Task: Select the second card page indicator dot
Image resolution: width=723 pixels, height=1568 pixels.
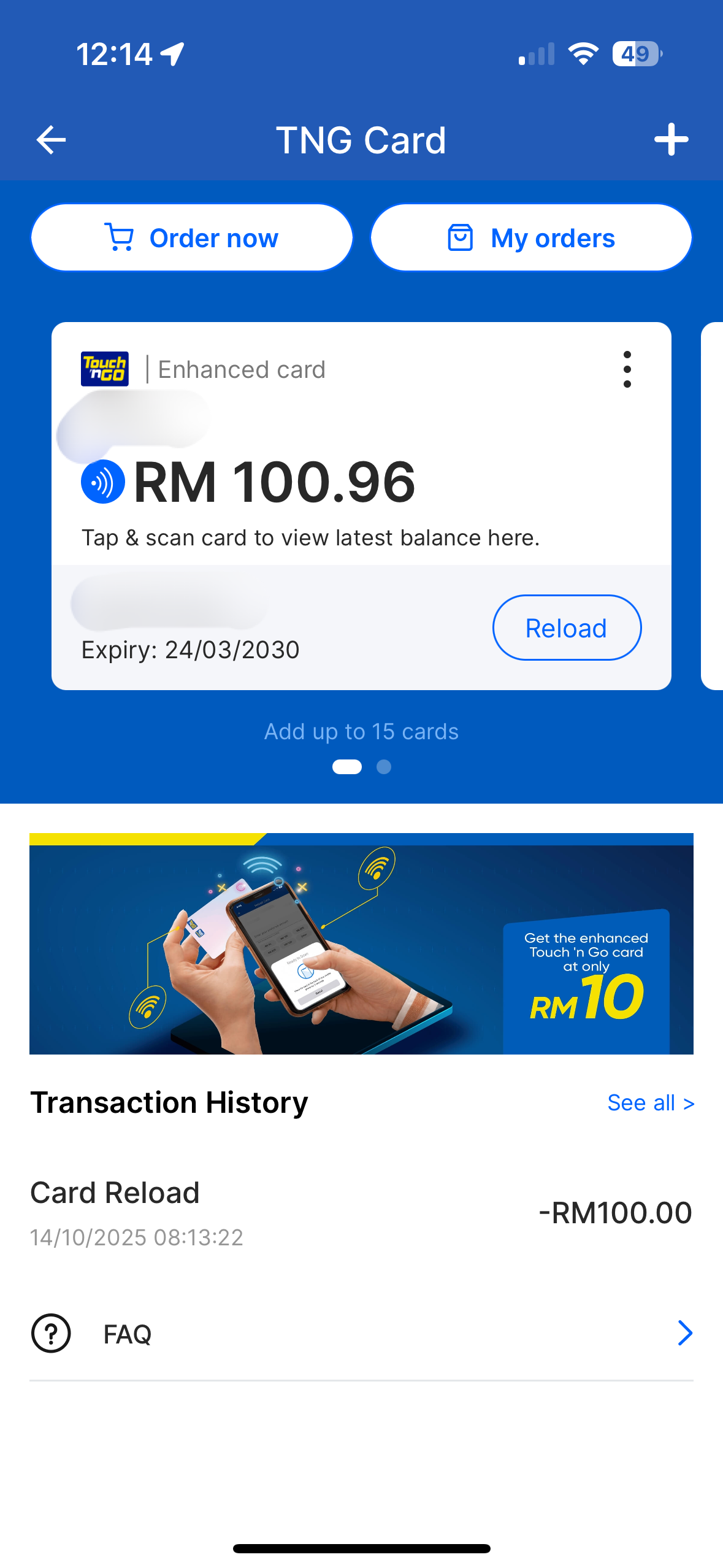Action: click(x=384, y=767)
